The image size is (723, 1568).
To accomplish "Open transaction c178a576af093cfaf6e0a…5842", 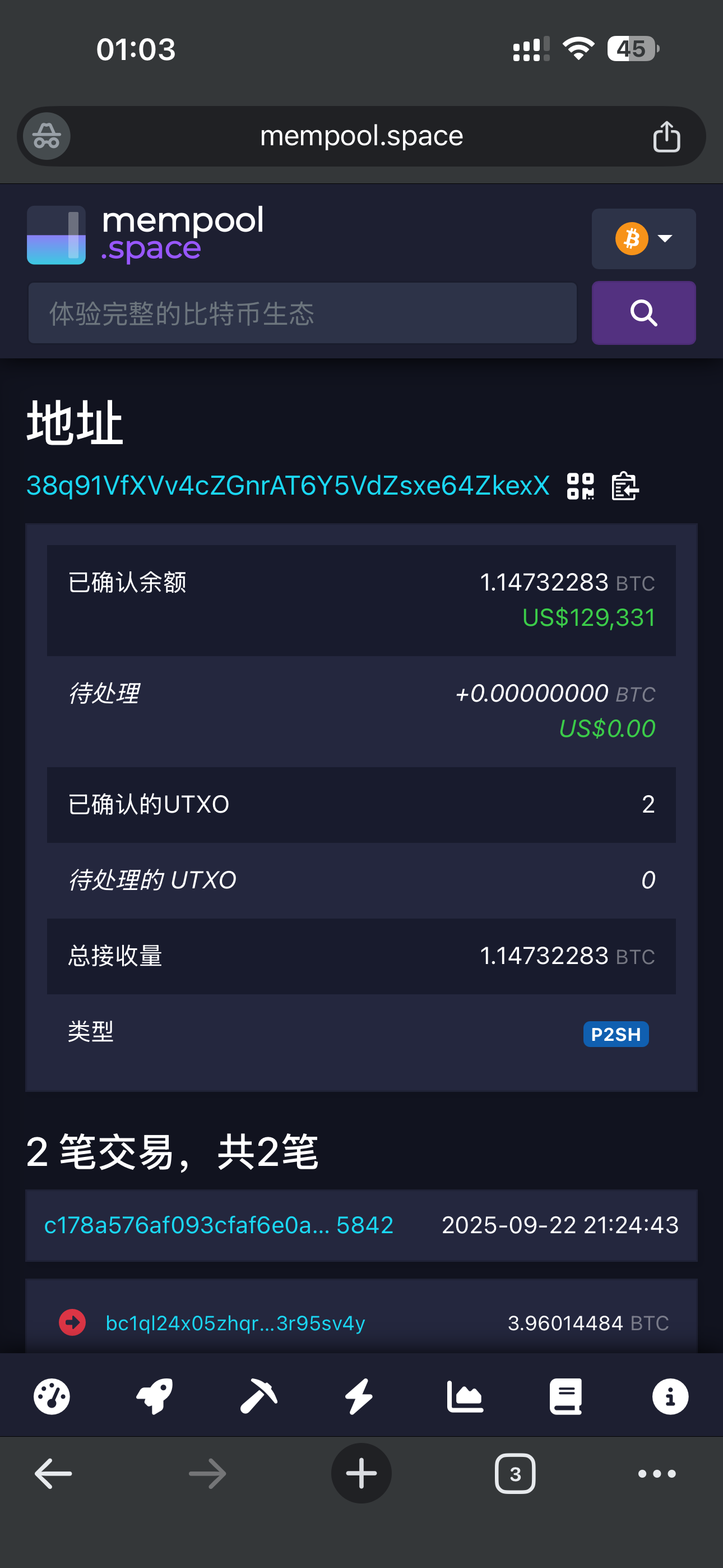I will [219, 1225].
